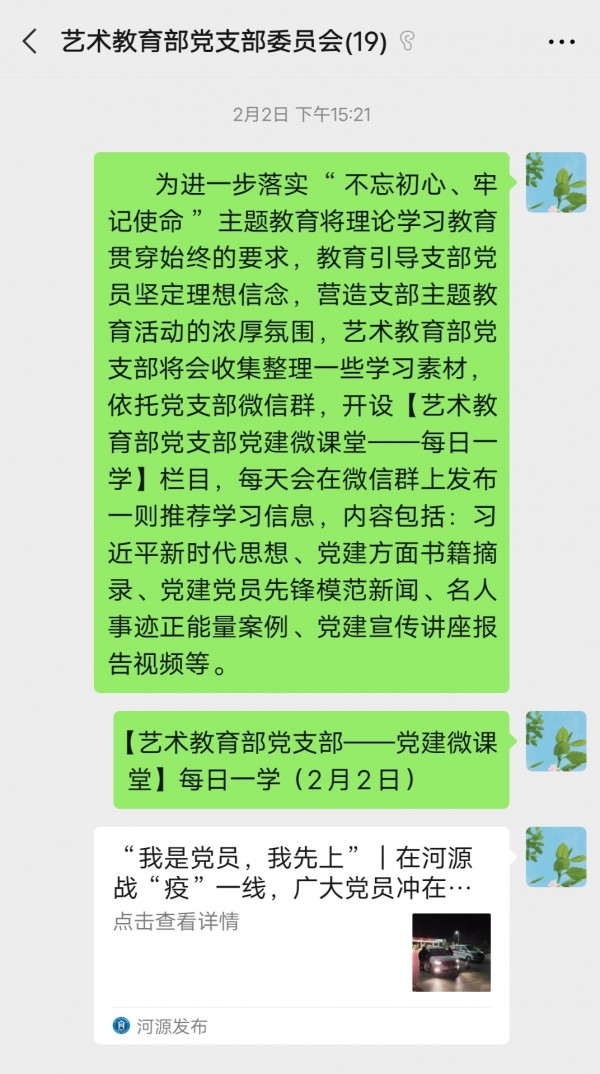
Task: Open the chat's three-dot menu
Action: click(x=562, y=42)
